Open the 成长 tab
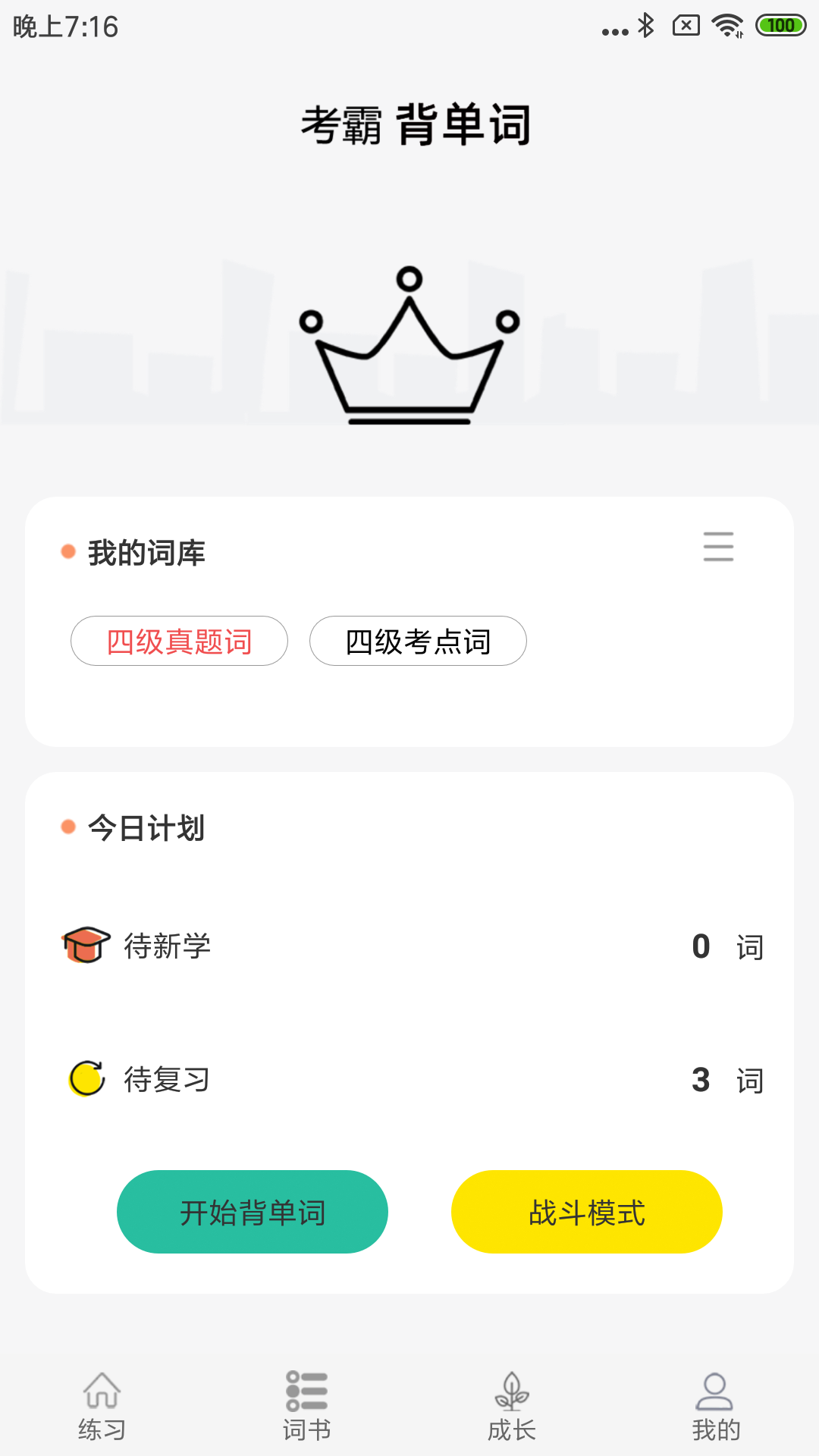Viewport: 819px width, 1456px height. pos(512,1407)
